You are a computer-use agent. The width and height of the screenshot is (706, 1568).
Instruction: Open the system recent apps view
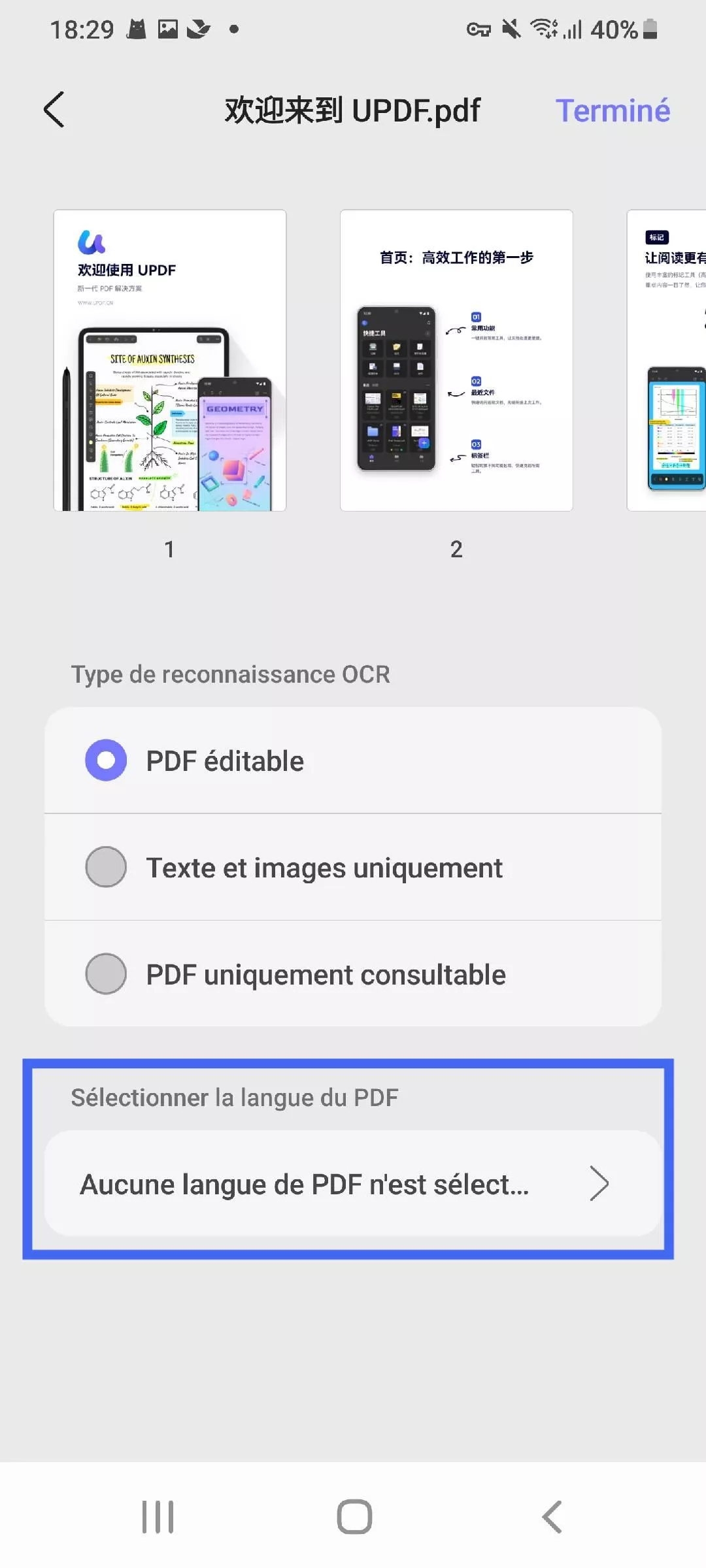(x=158, y=1516)
